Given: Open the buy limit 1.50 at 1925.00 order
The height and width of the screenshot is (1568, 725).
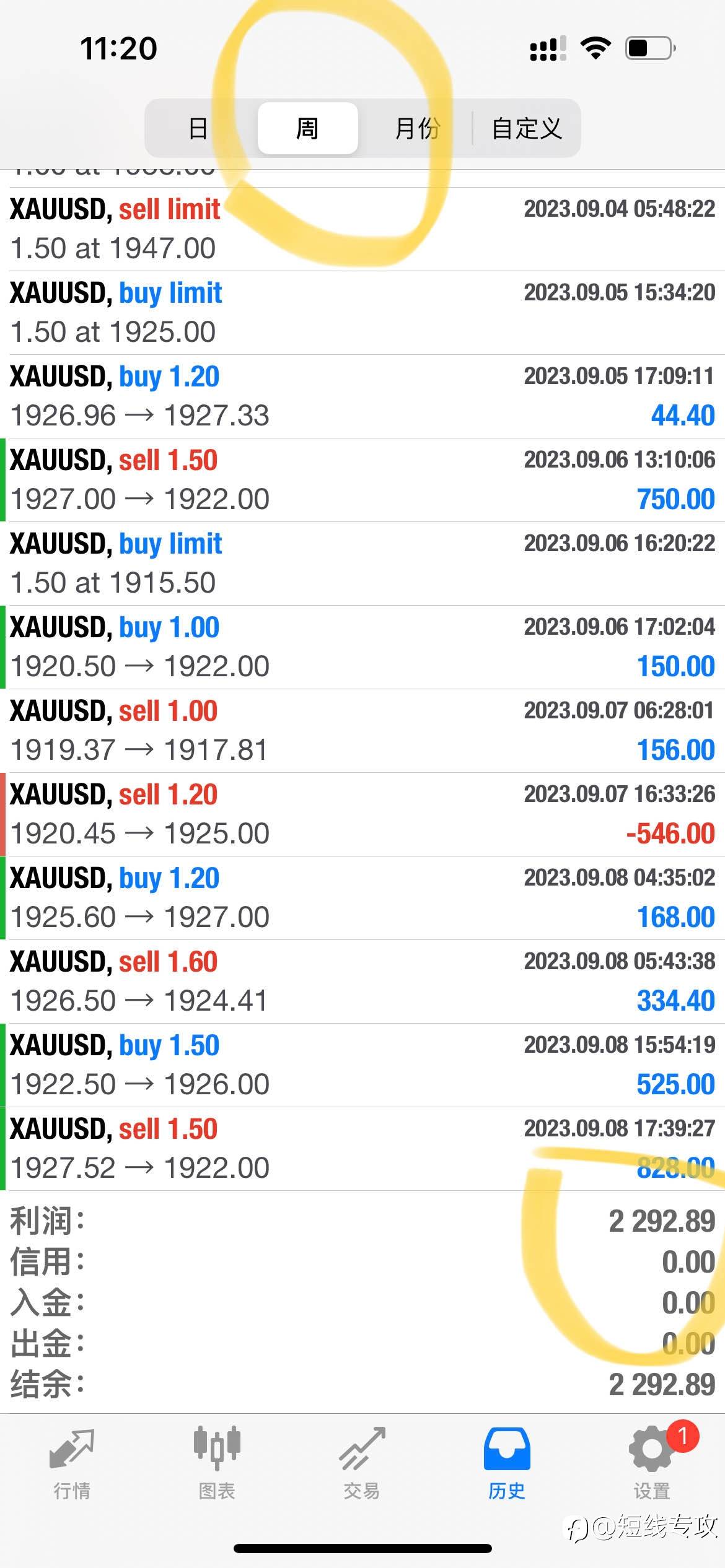Looking at the screenshot, I should click(x=362, y=313).
